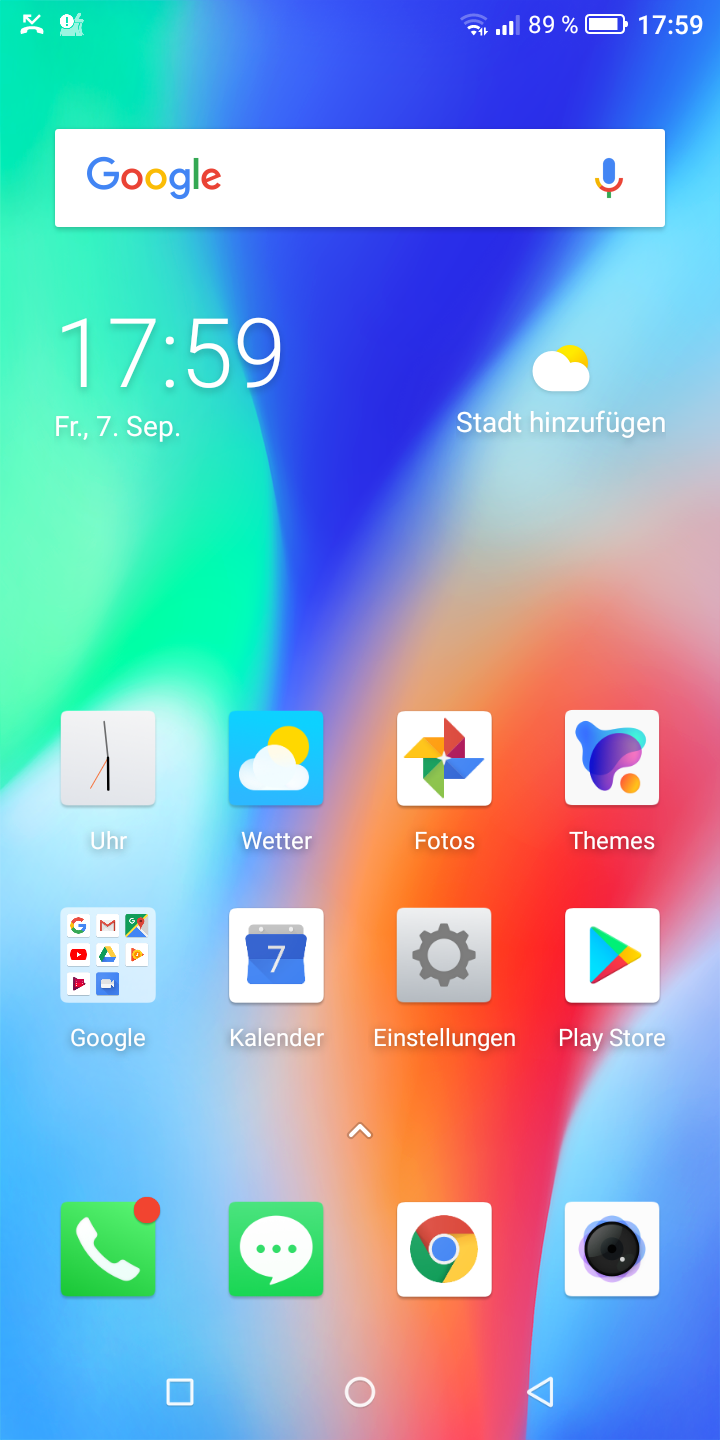Open the Themes app

(612, 758)
